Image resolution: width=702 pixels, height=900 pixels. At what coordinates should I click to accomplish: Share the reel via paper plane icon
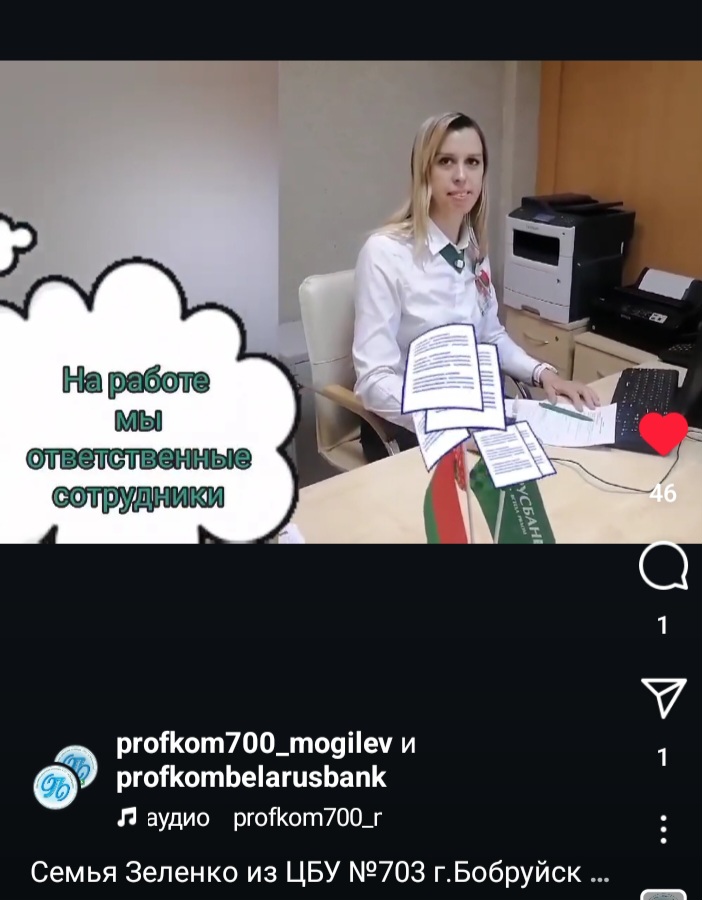[663, 697]
